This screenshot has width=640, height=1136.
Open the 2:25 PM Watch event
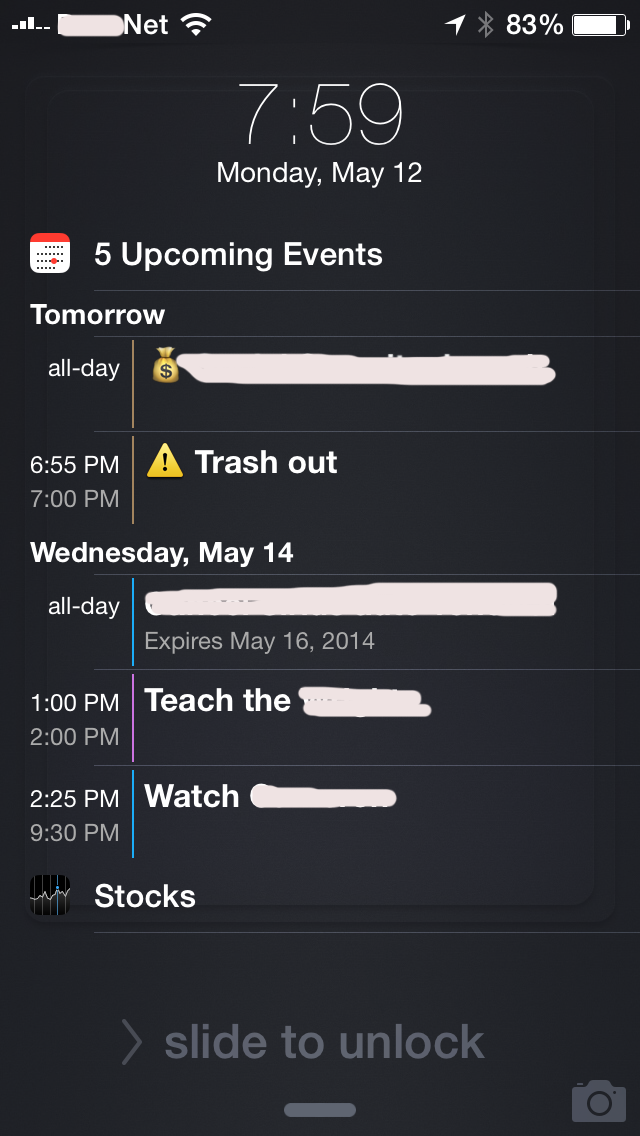click(333, 813)
